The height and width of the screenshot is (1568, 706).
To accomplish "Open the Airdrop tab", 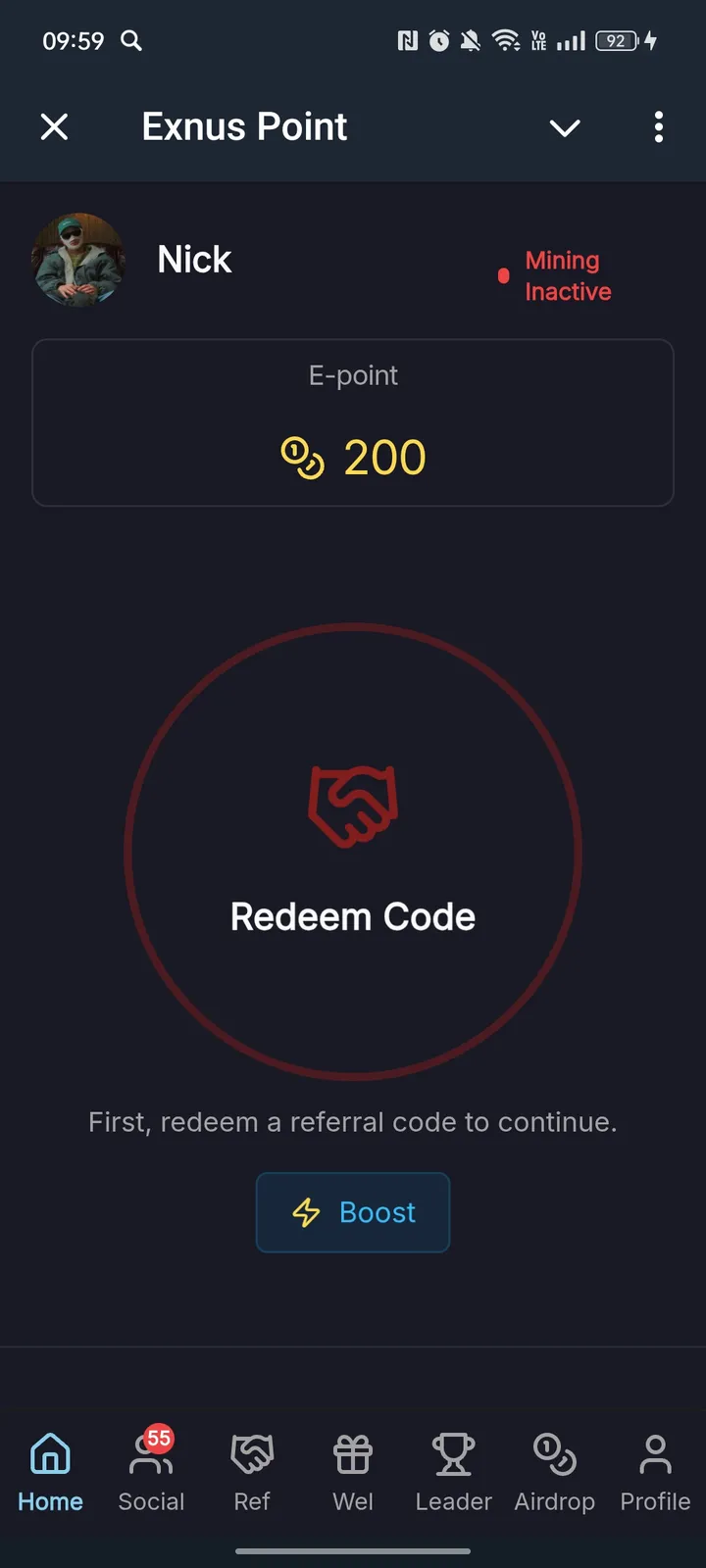I will pyautogui.click(x=554, y=1471).
